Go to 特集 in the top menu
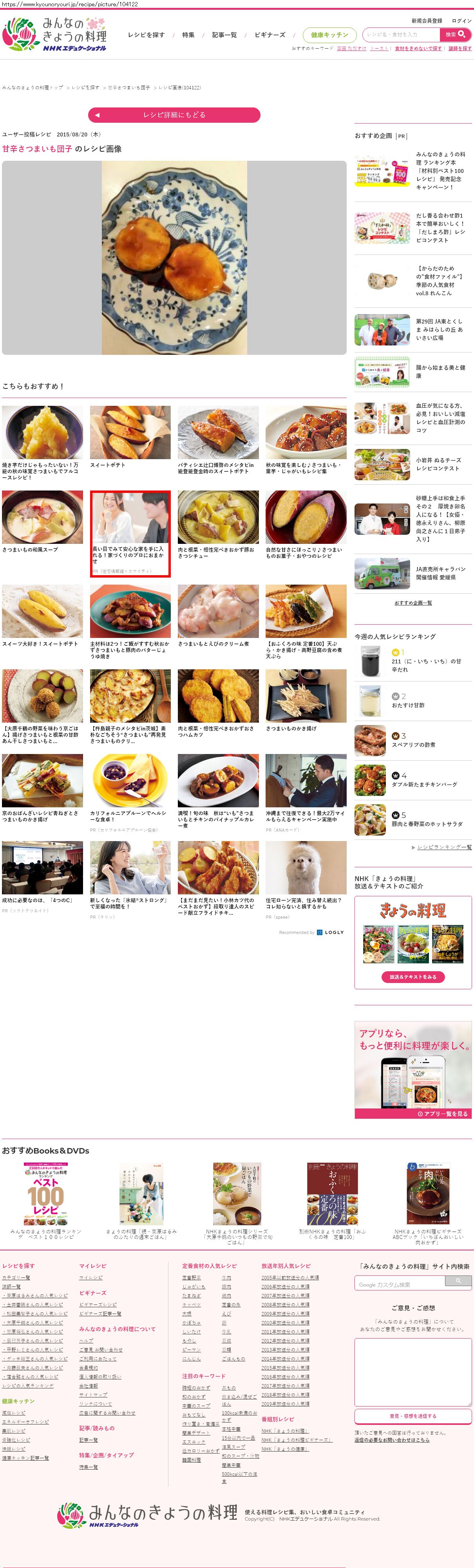474x1568 pixels. pos(189,35)
